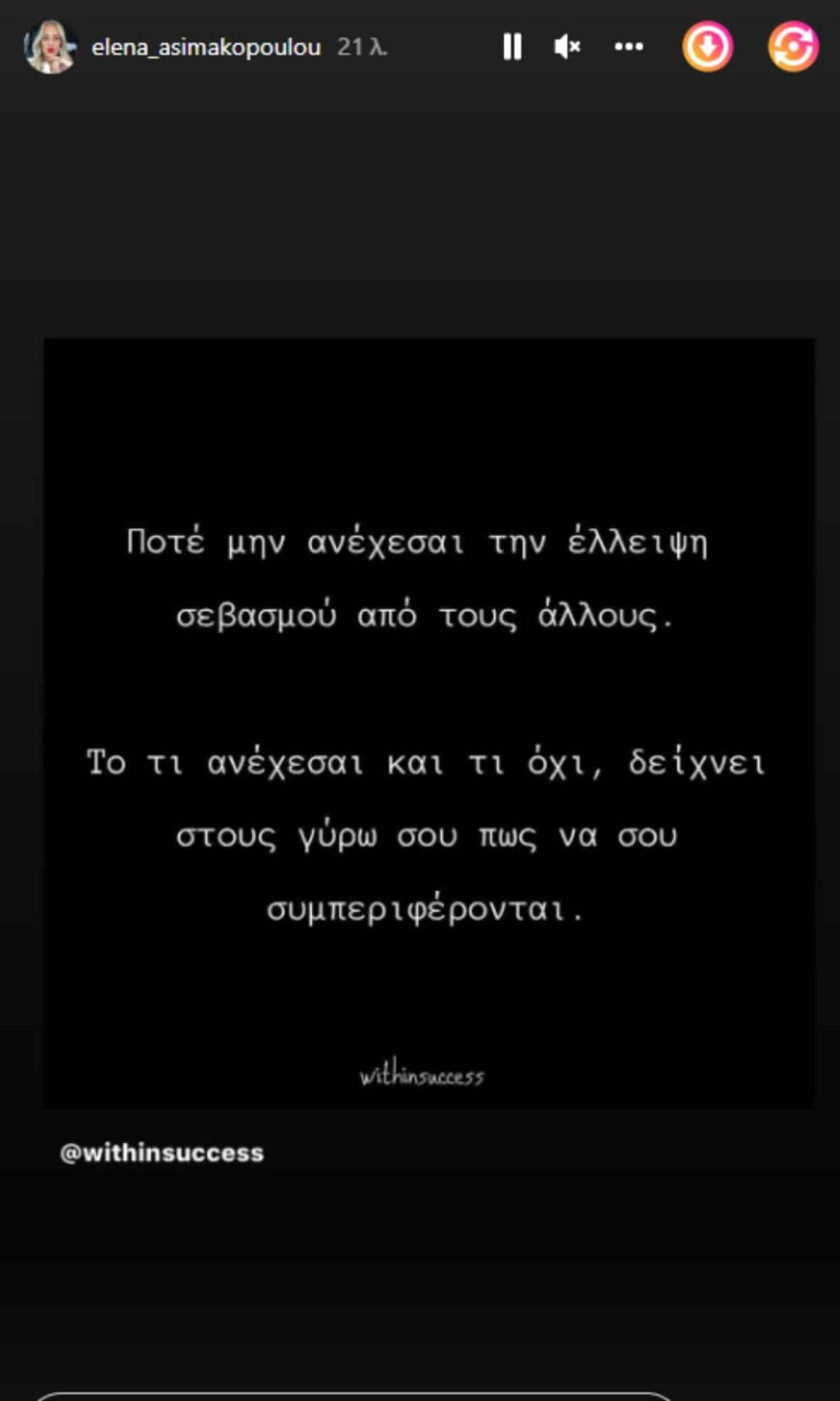Tap the orange download story button

pos(707,46)
